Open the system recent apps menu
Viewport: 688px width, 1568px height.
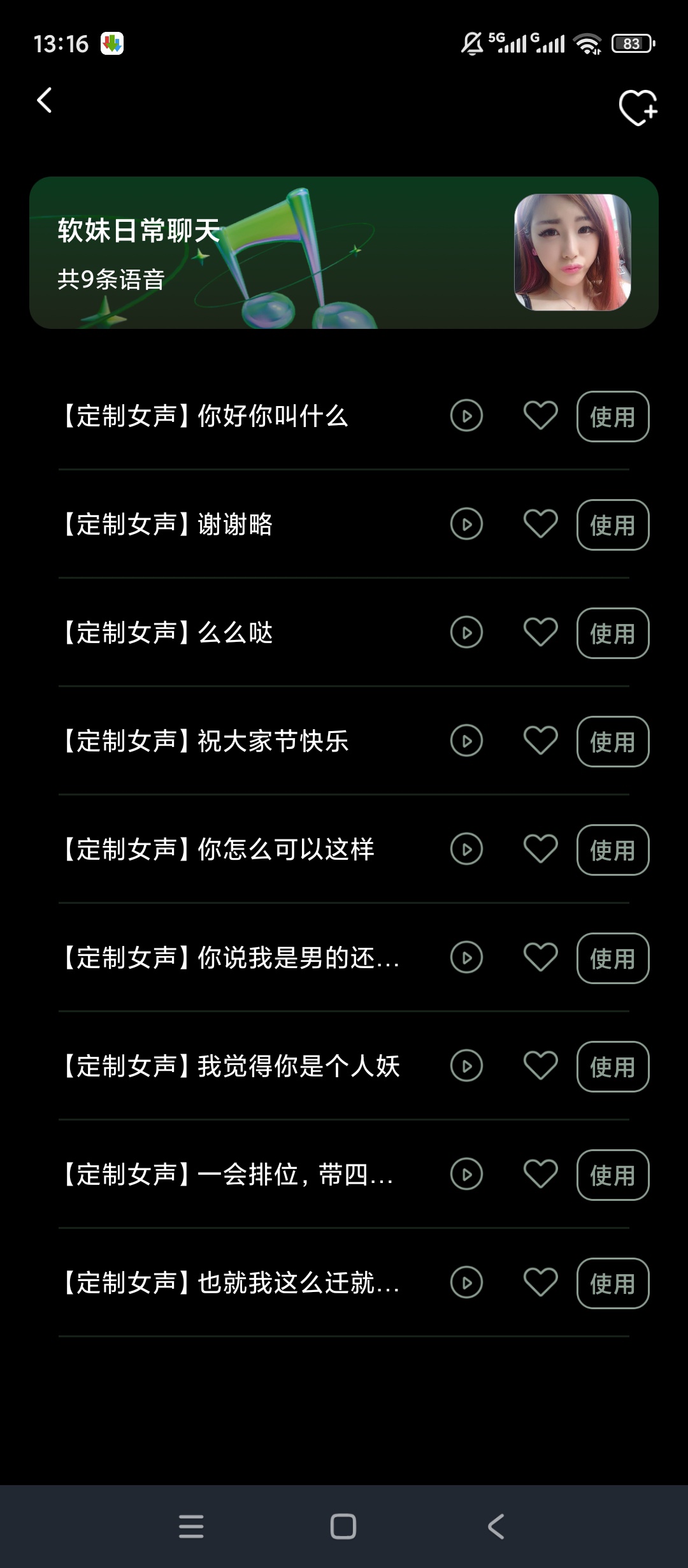pyautogui.click(x=191, y=1527)
